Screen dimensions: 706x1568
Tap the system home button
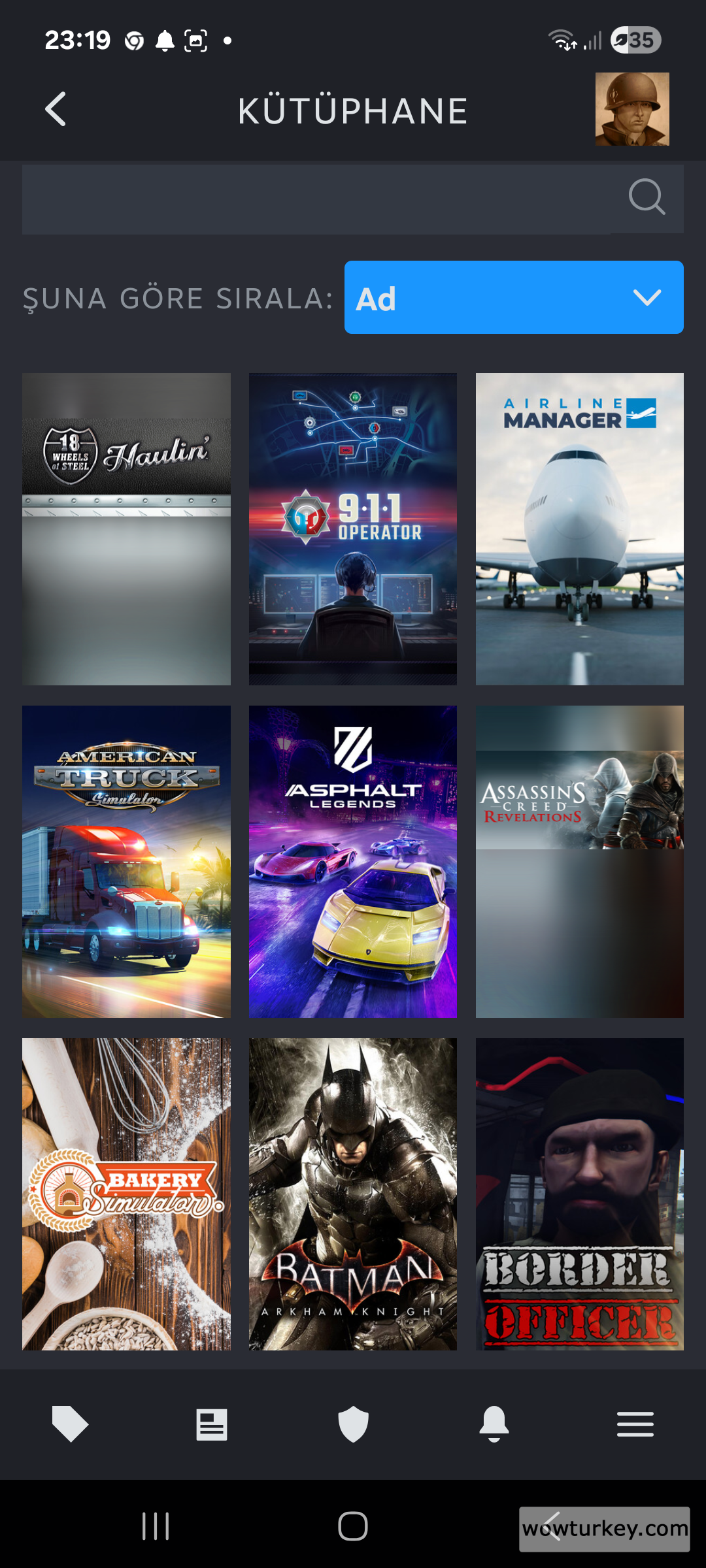[x=353, y=1527]
